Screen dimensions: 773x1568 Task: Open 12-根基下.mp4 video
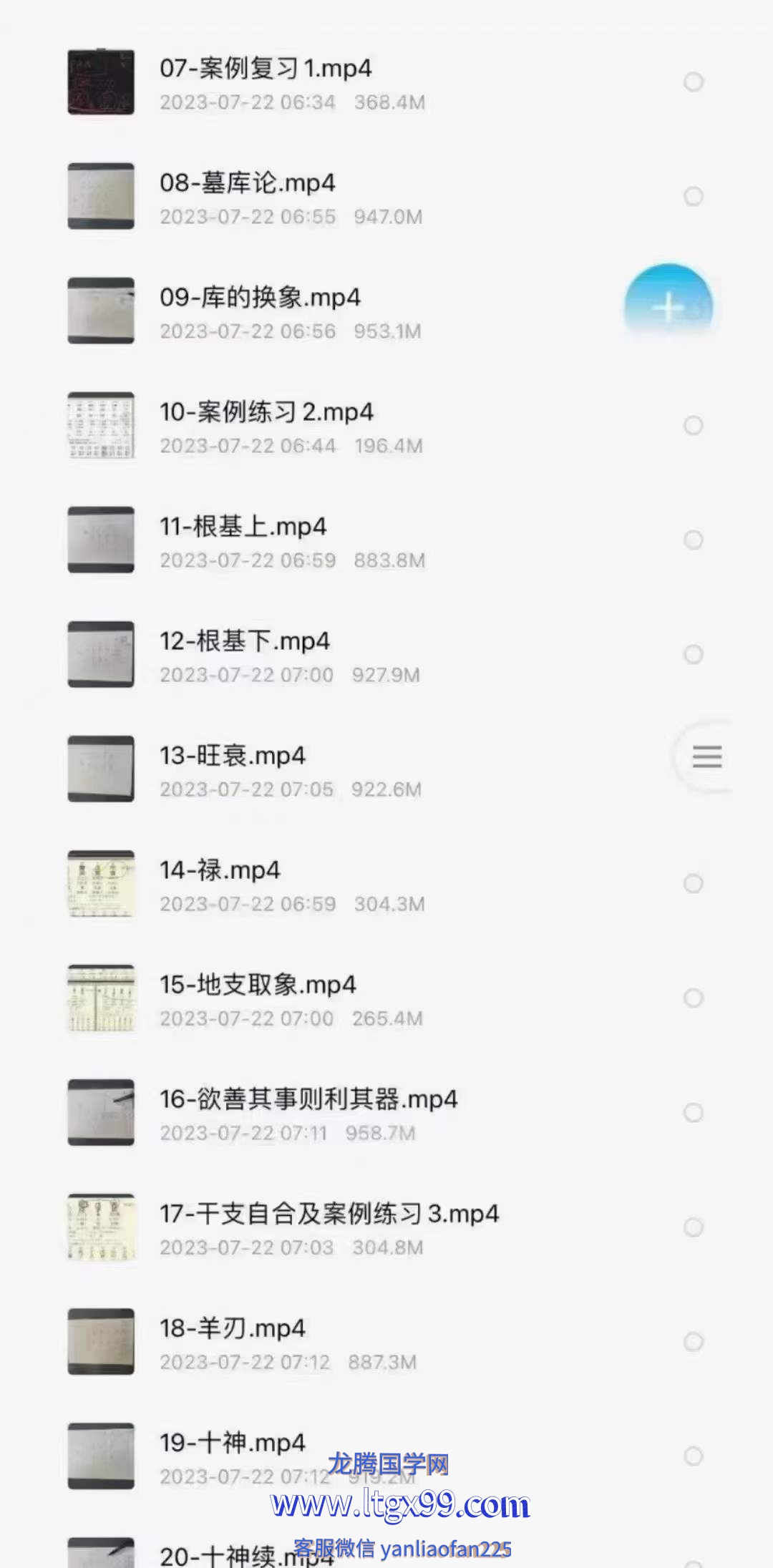(244, 641)
